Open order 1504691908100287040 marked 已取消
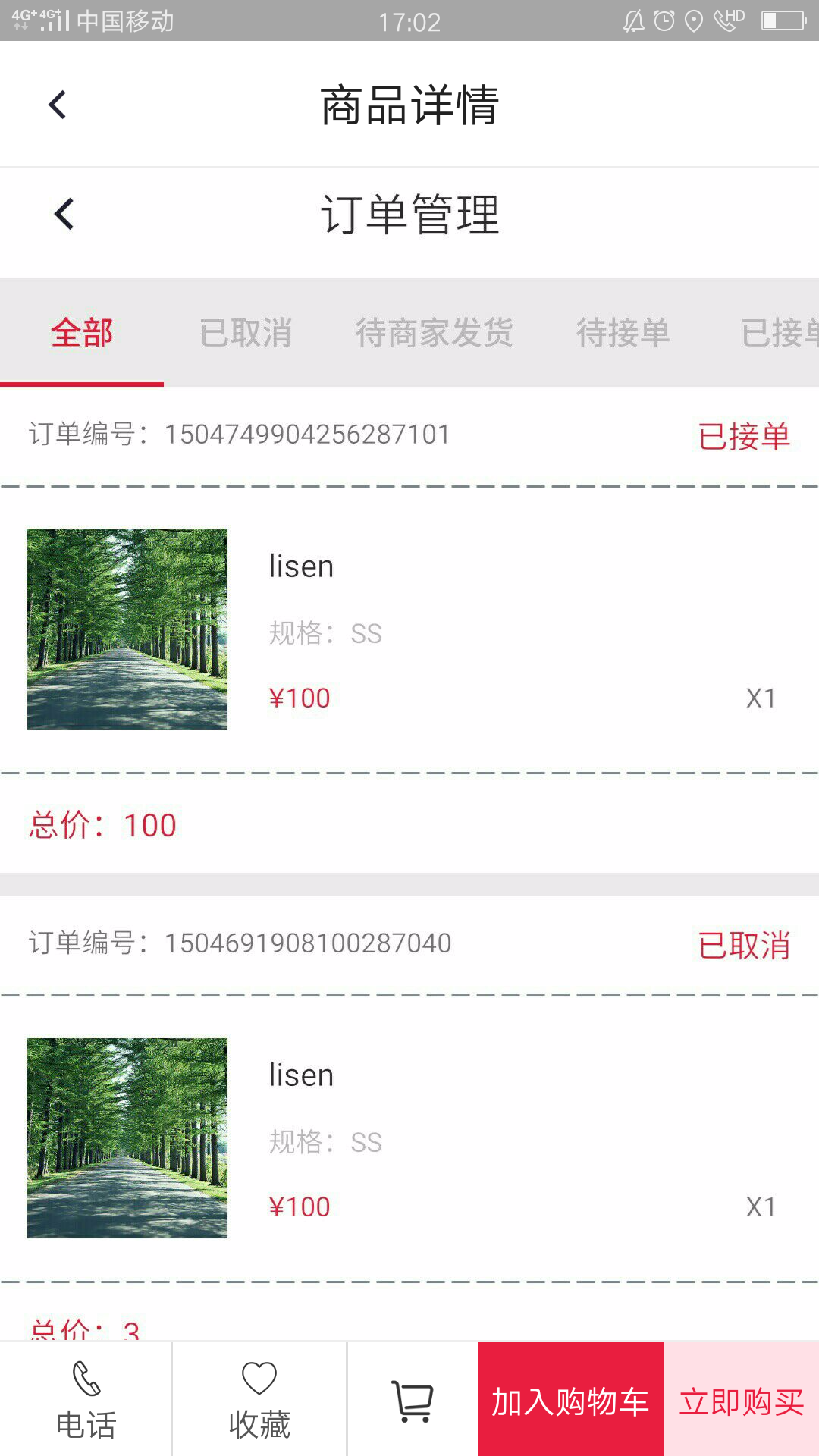The height and width of the screenshot is (1456, 819). click(x=409, y=1137)
